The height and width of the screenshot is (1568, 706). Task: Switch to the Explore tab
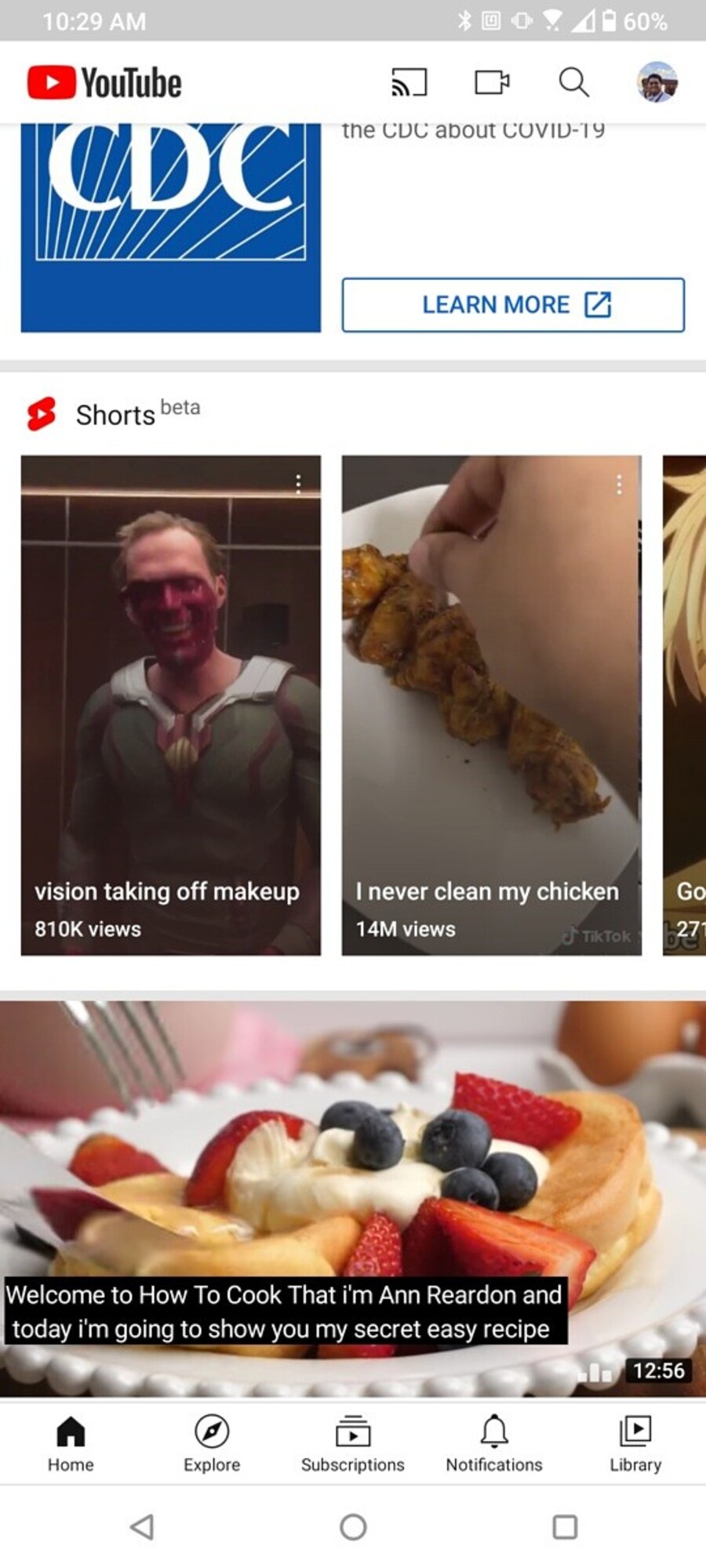pyautogui.click(x=212, y=1443)
